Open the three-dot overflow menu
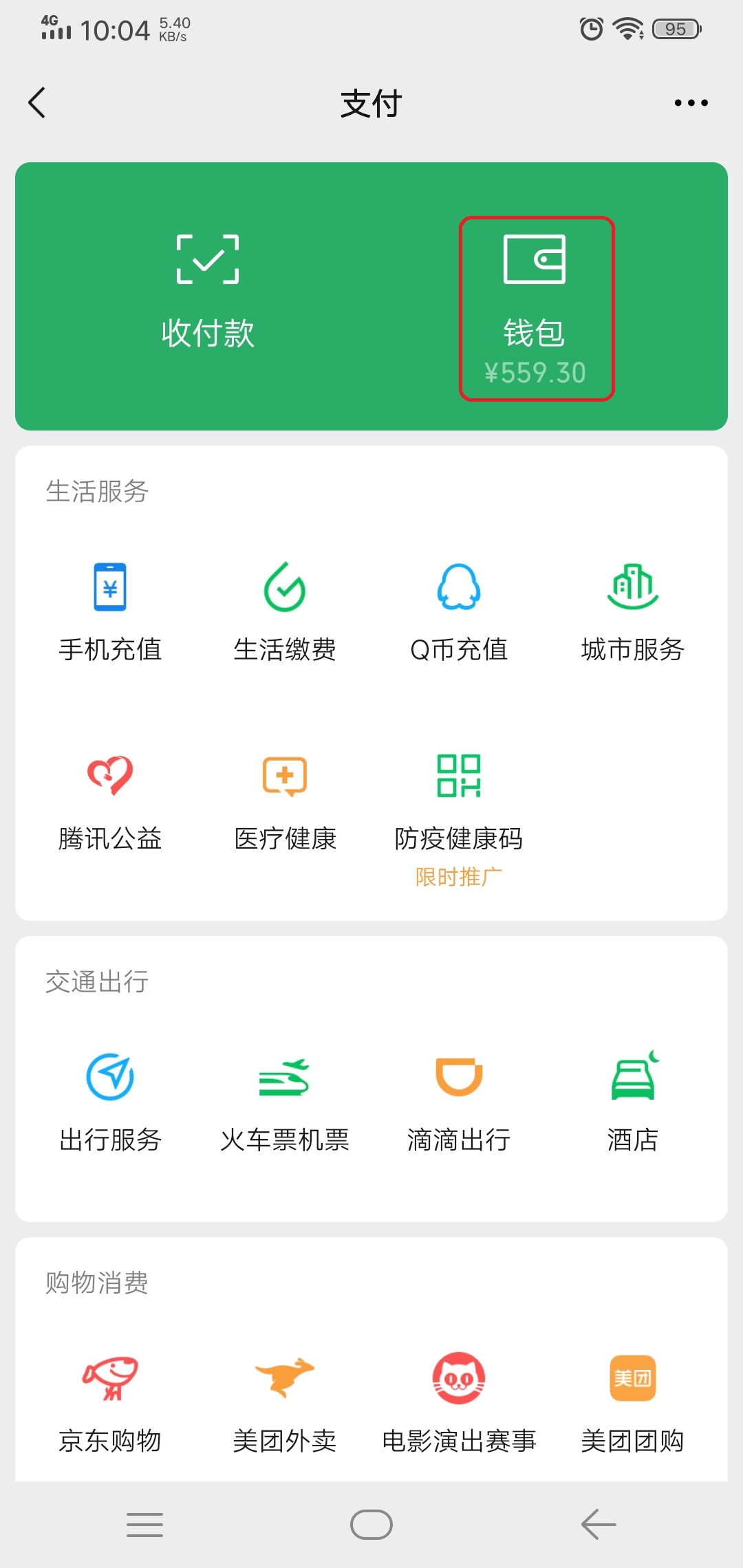Viewport: 743px width, 1568px height. click(691, 103)
